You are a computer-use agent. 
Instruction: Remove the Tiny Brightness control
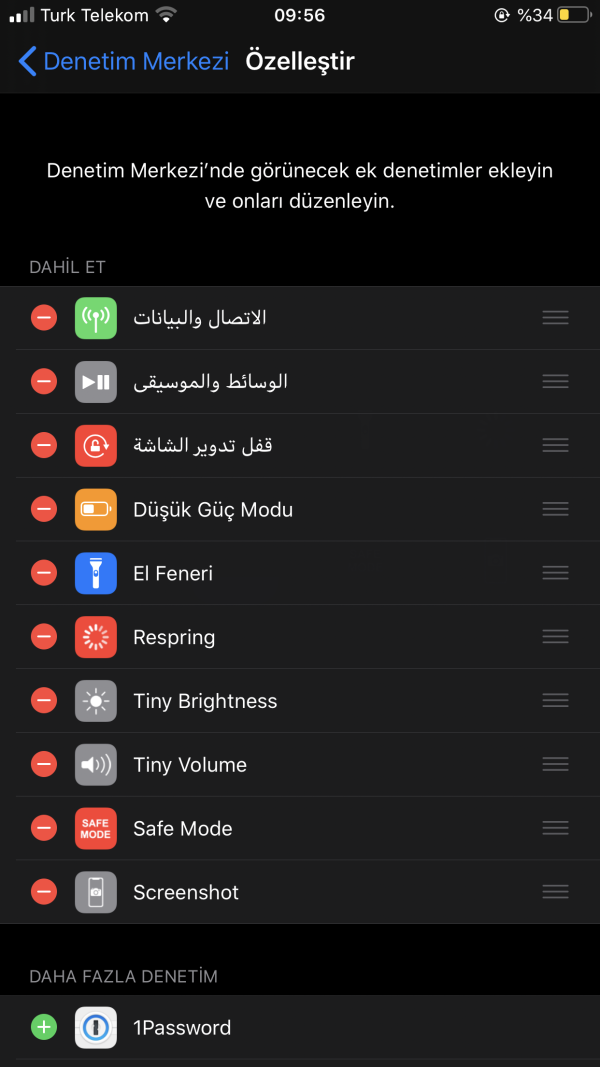(44, 701)
